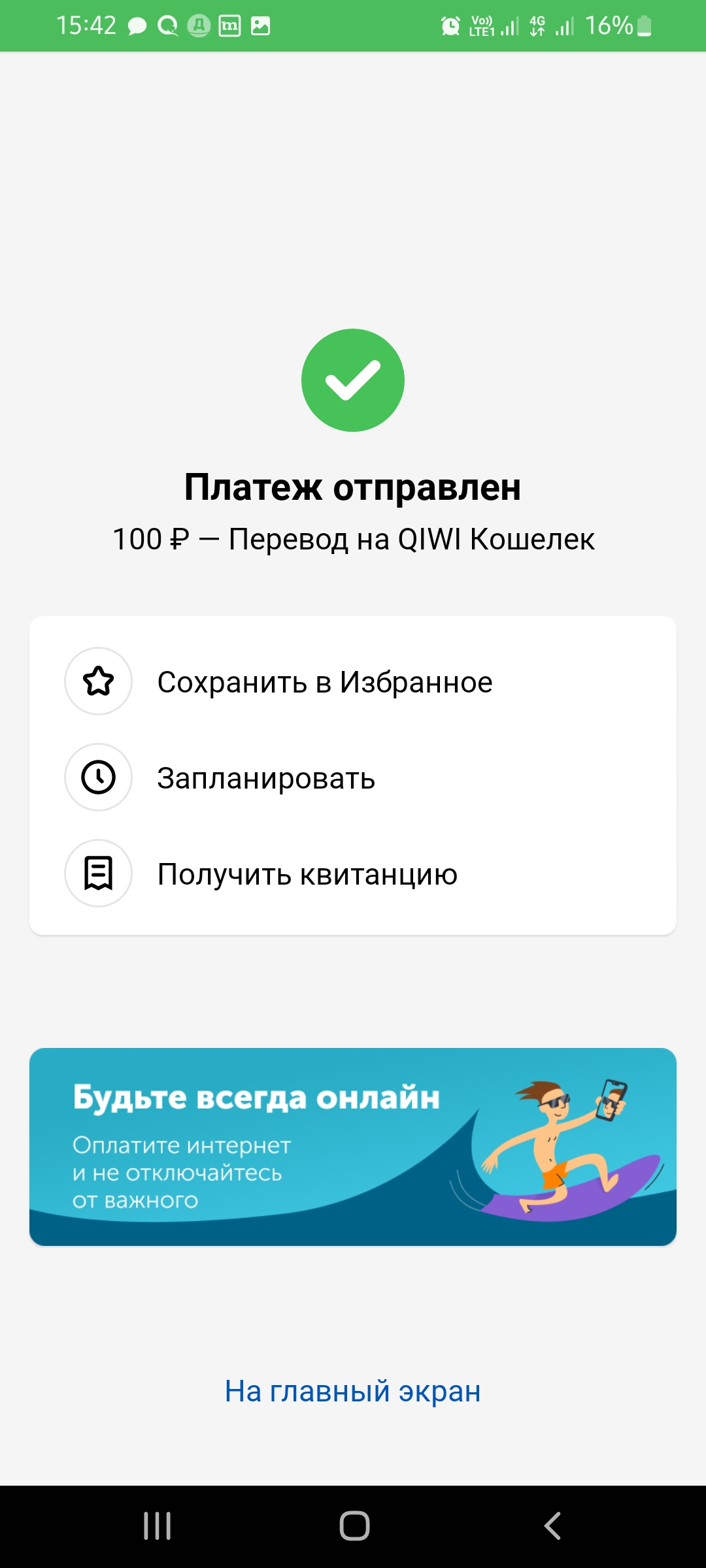Save payment to Избранное favorites
The width and height of the screenshot is (706, 1568).
click(324, 682)
